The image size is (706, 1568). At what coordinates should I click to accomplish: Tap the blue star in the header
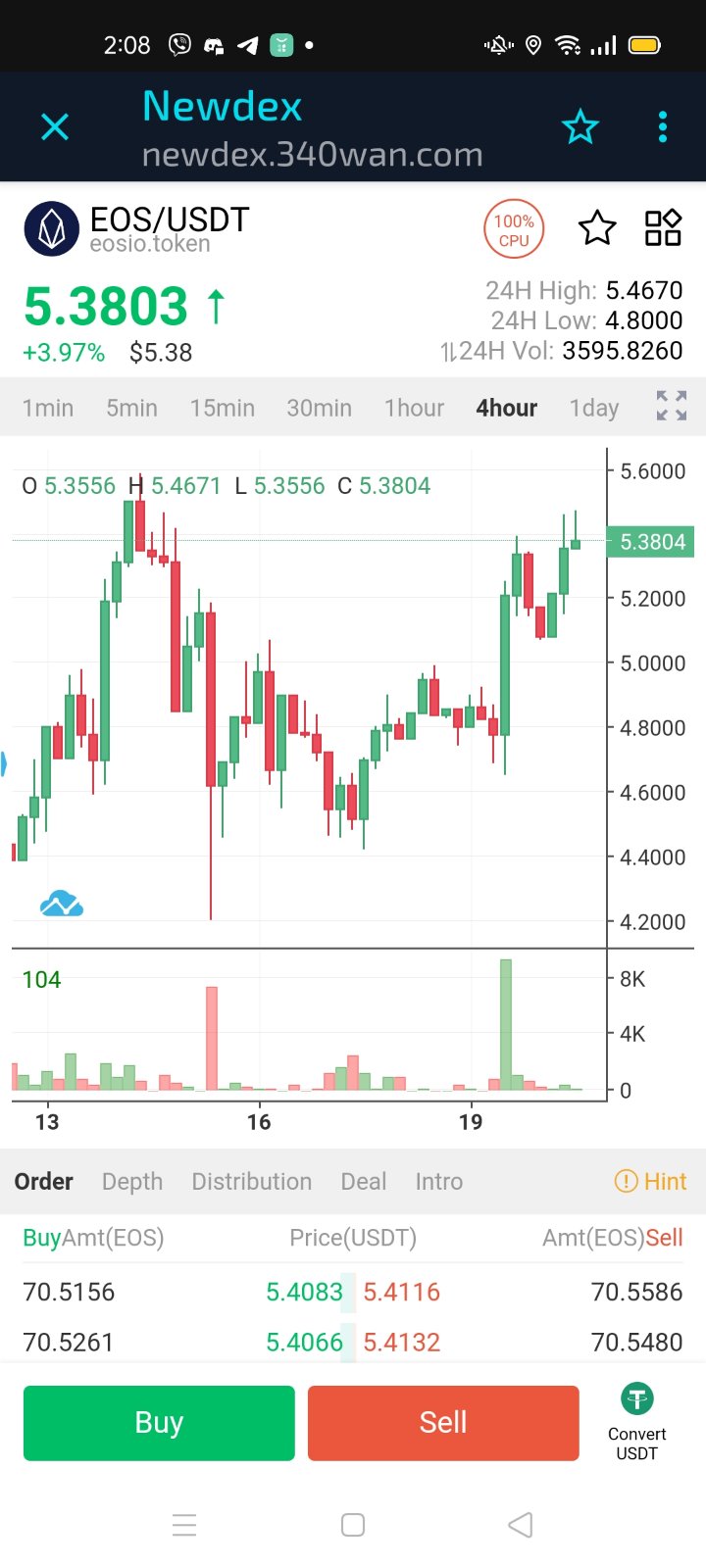[x=580, y=126]
